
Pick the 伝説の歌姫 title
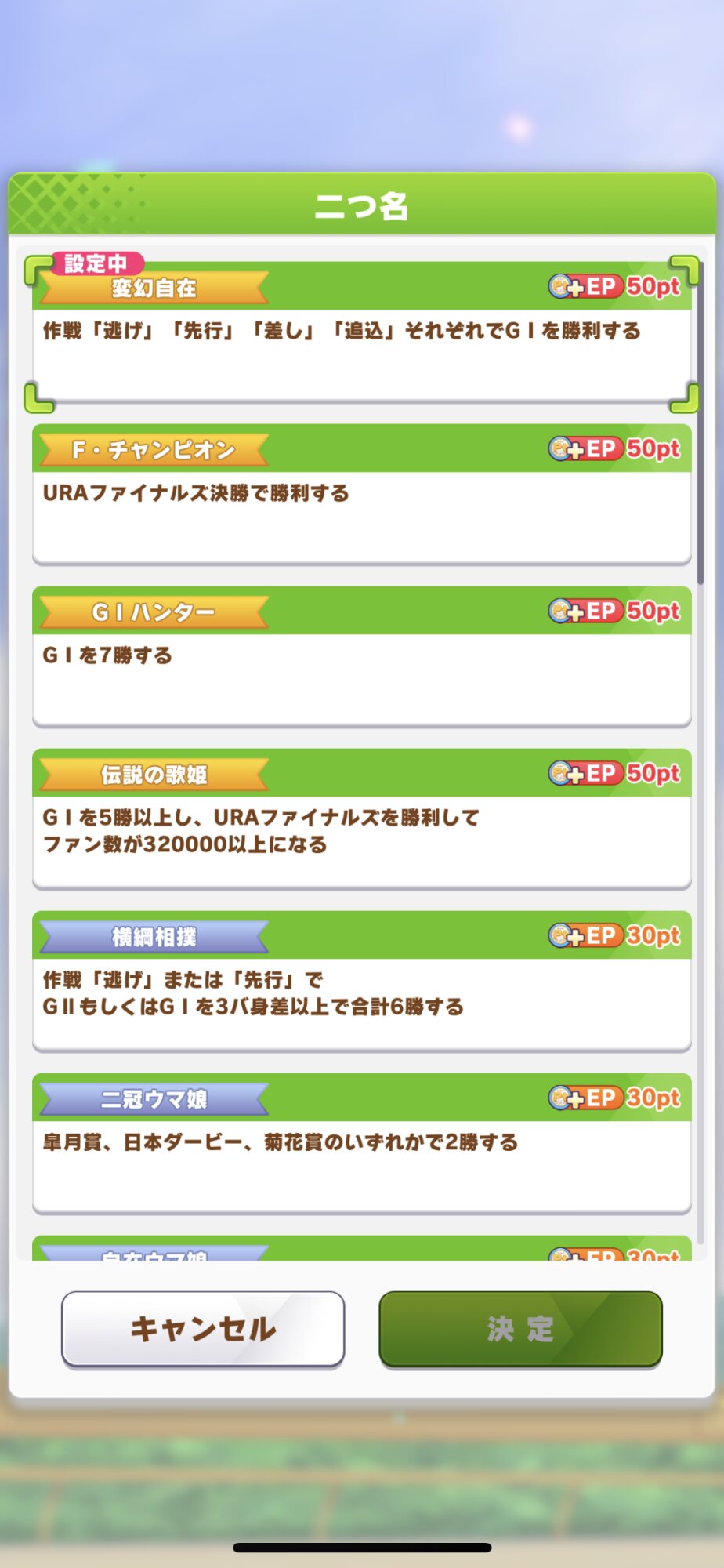[361, 818]
